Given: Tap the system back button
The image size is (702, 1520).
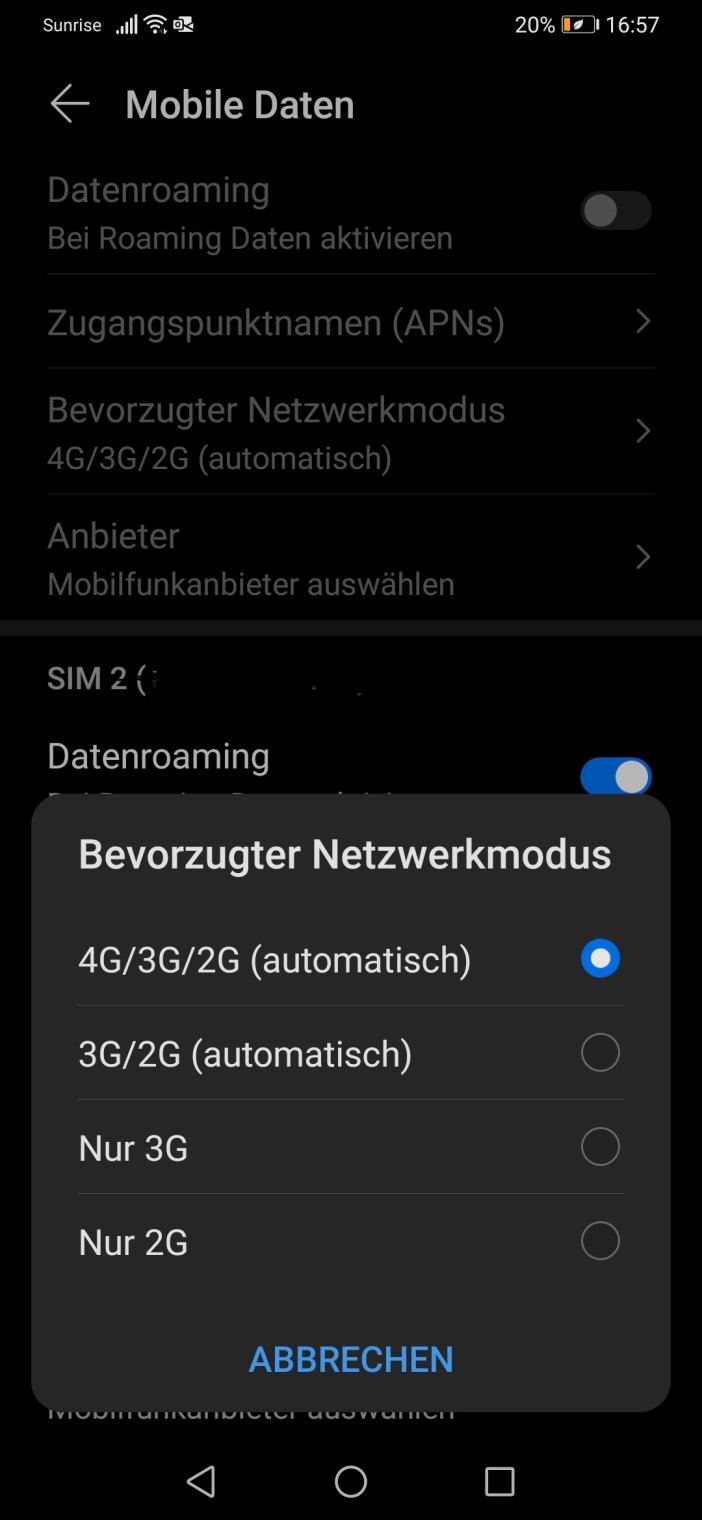Looking at the screenshot, I should [201, 1481].
